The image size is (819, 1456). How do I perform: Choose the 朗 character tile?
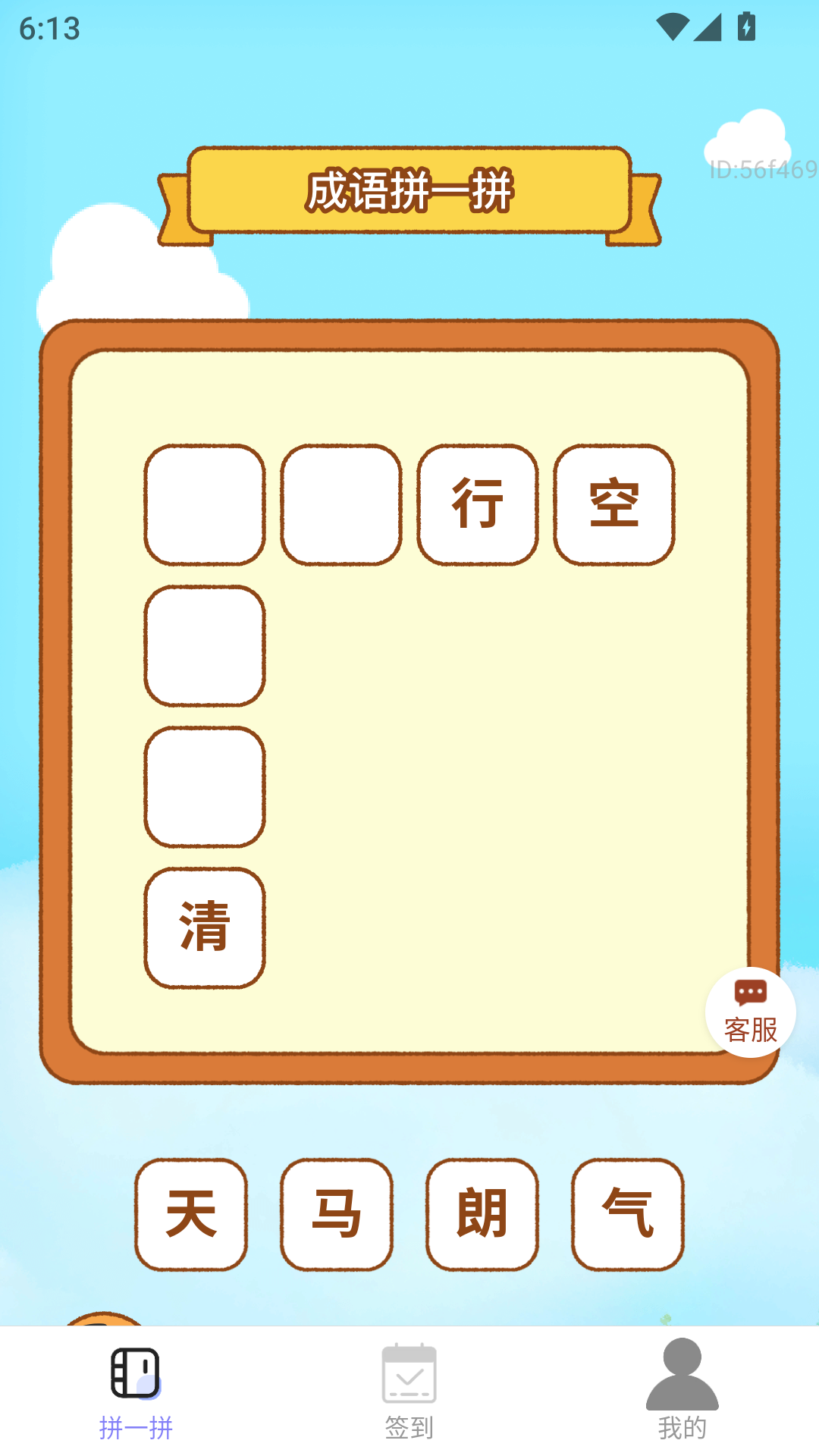pos(482,1214)
